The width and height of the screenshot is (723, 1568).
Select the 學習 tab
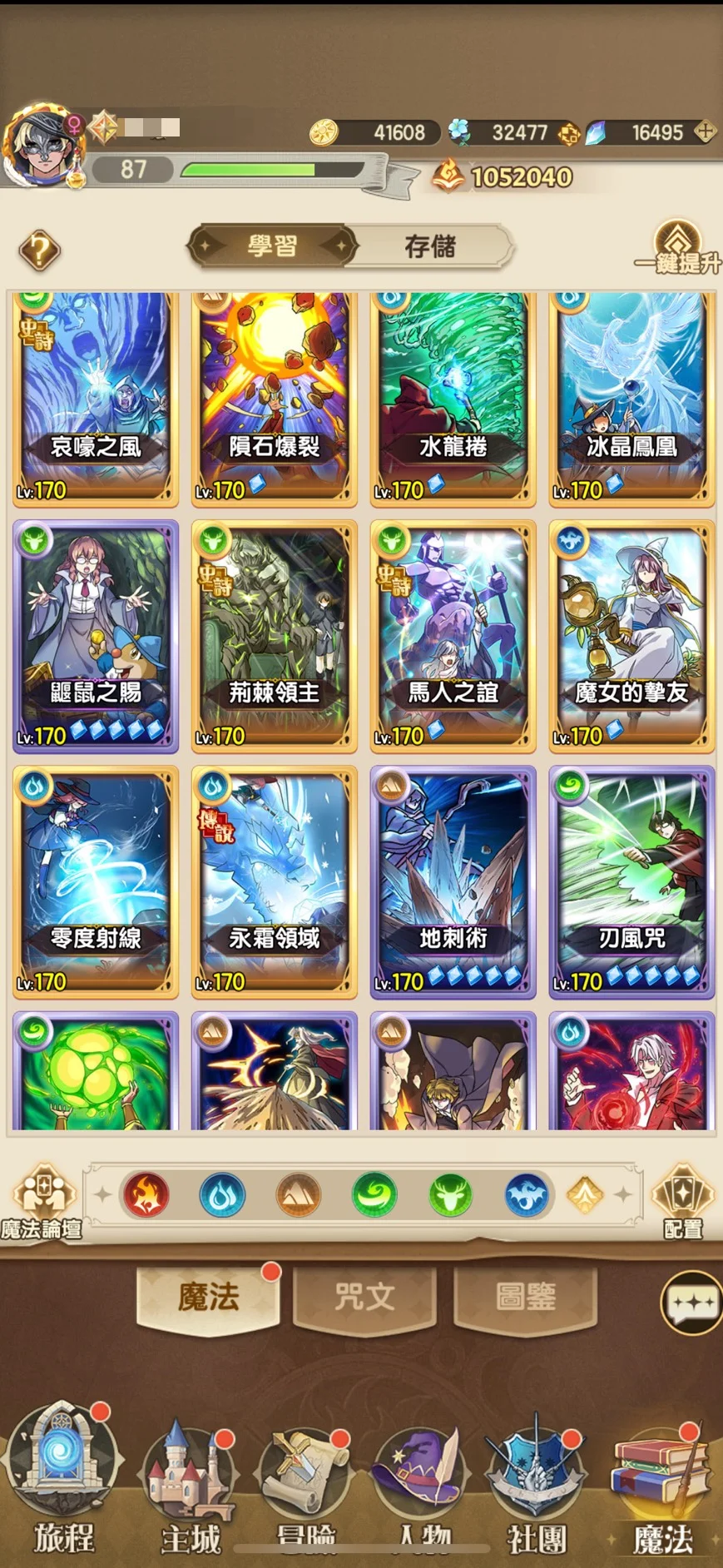[x=273, y=246]
